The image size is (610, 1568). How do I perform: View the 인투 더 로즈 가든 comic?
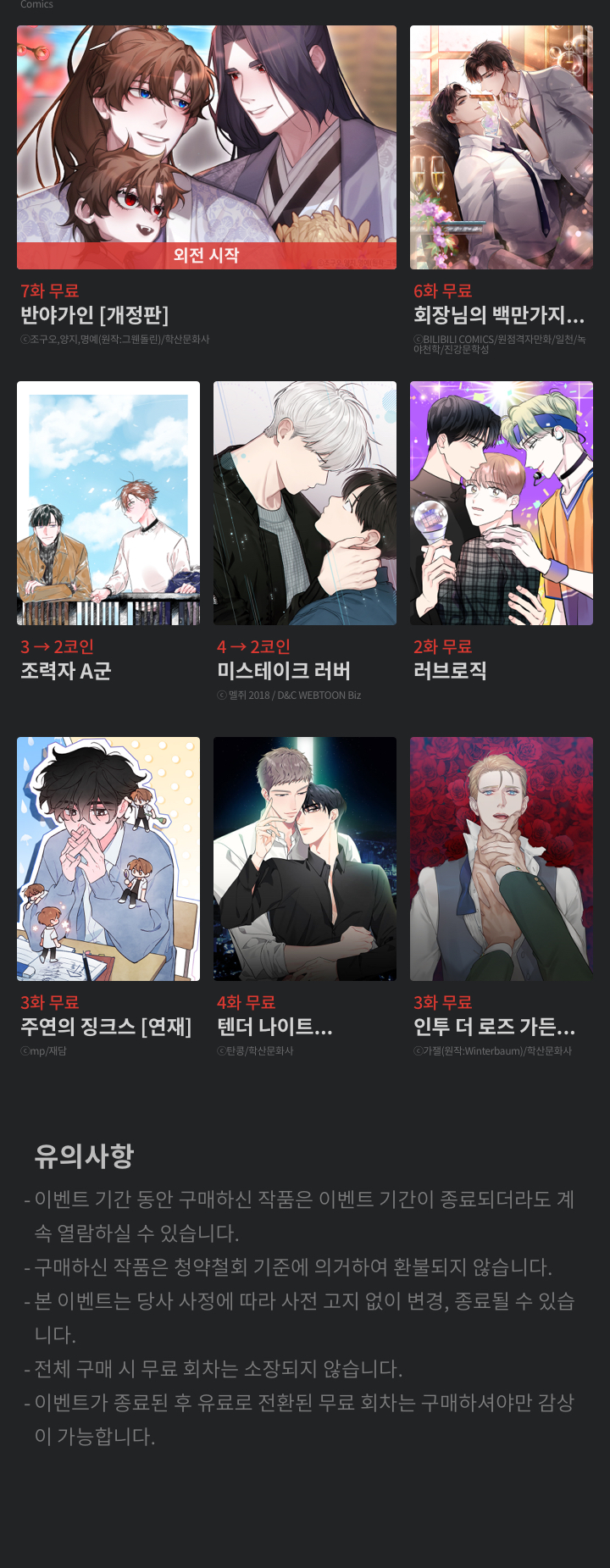(x=502, y=859)
